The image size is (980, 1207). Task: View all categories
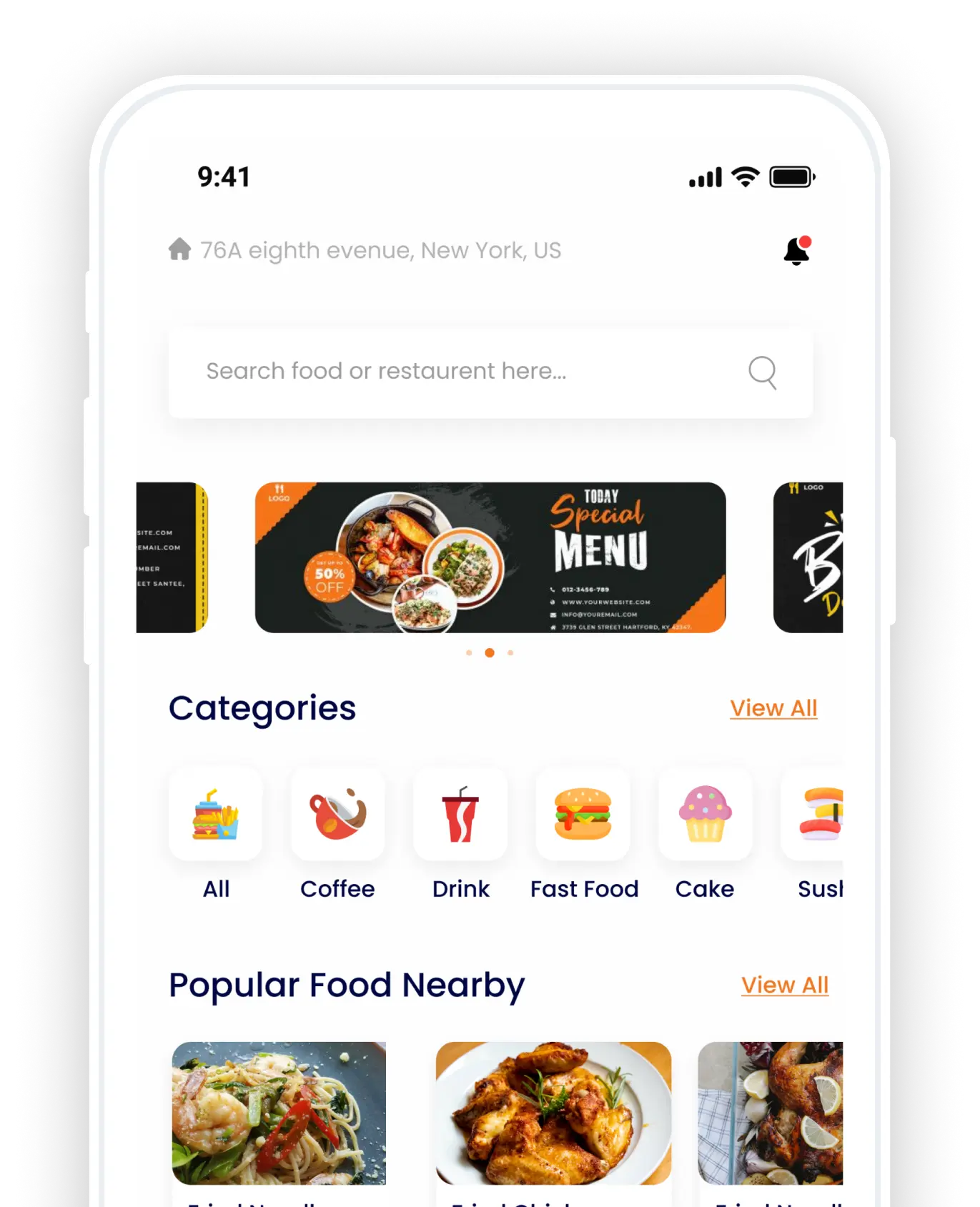click(773, 708)
